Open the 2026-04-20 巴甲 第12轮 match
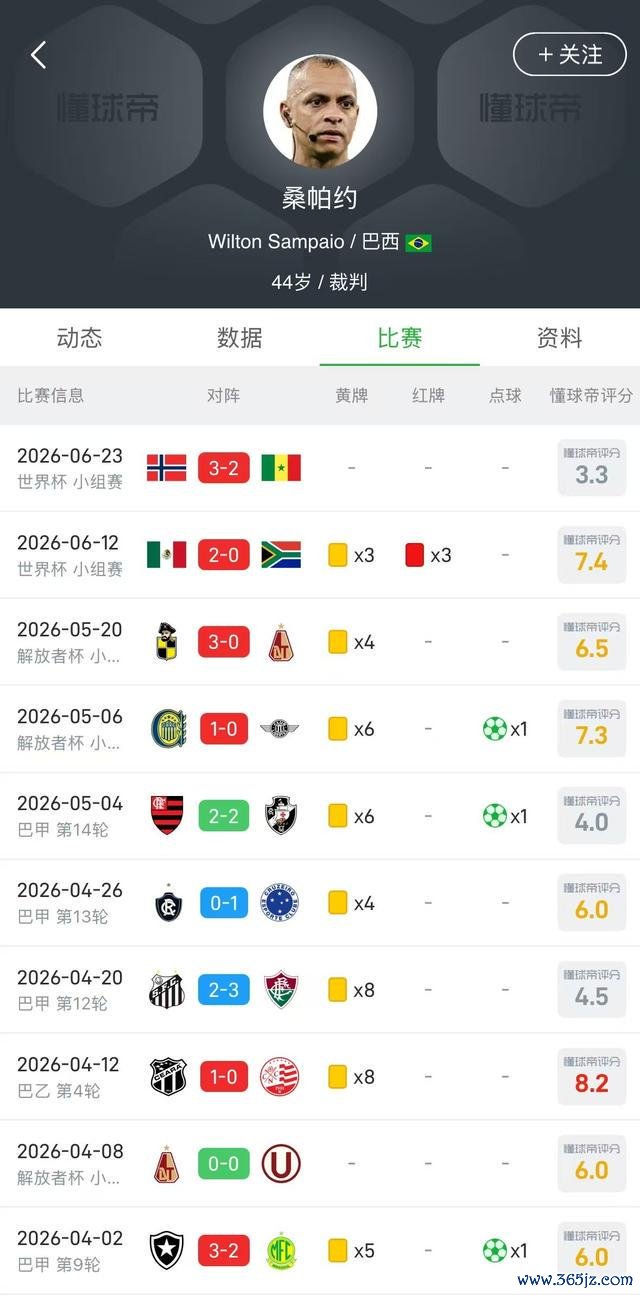Image resolution: width=640 pixels, height=1295 pixels. point(320,990)
